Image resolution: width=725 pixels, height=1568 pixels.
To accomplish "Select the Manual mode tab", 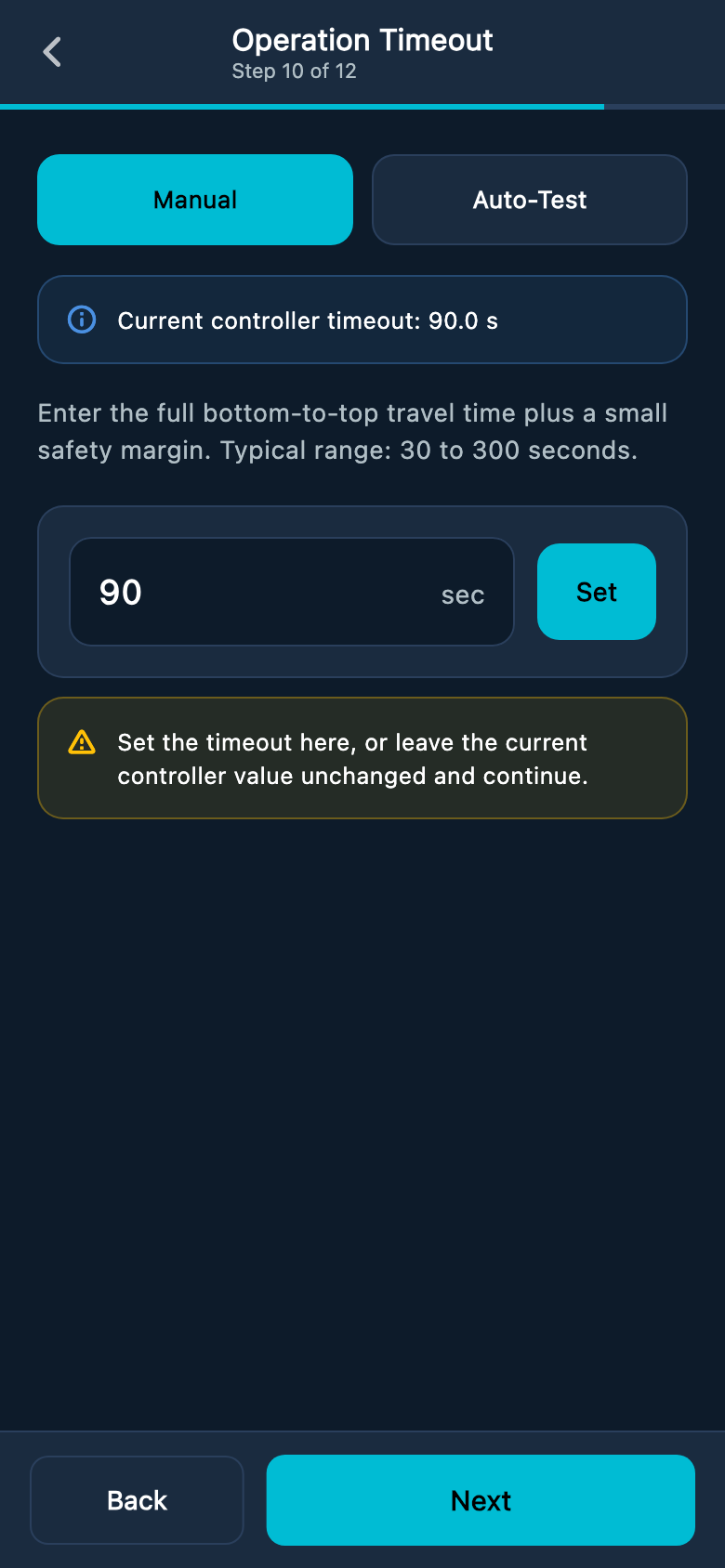I will click(195, 200).
